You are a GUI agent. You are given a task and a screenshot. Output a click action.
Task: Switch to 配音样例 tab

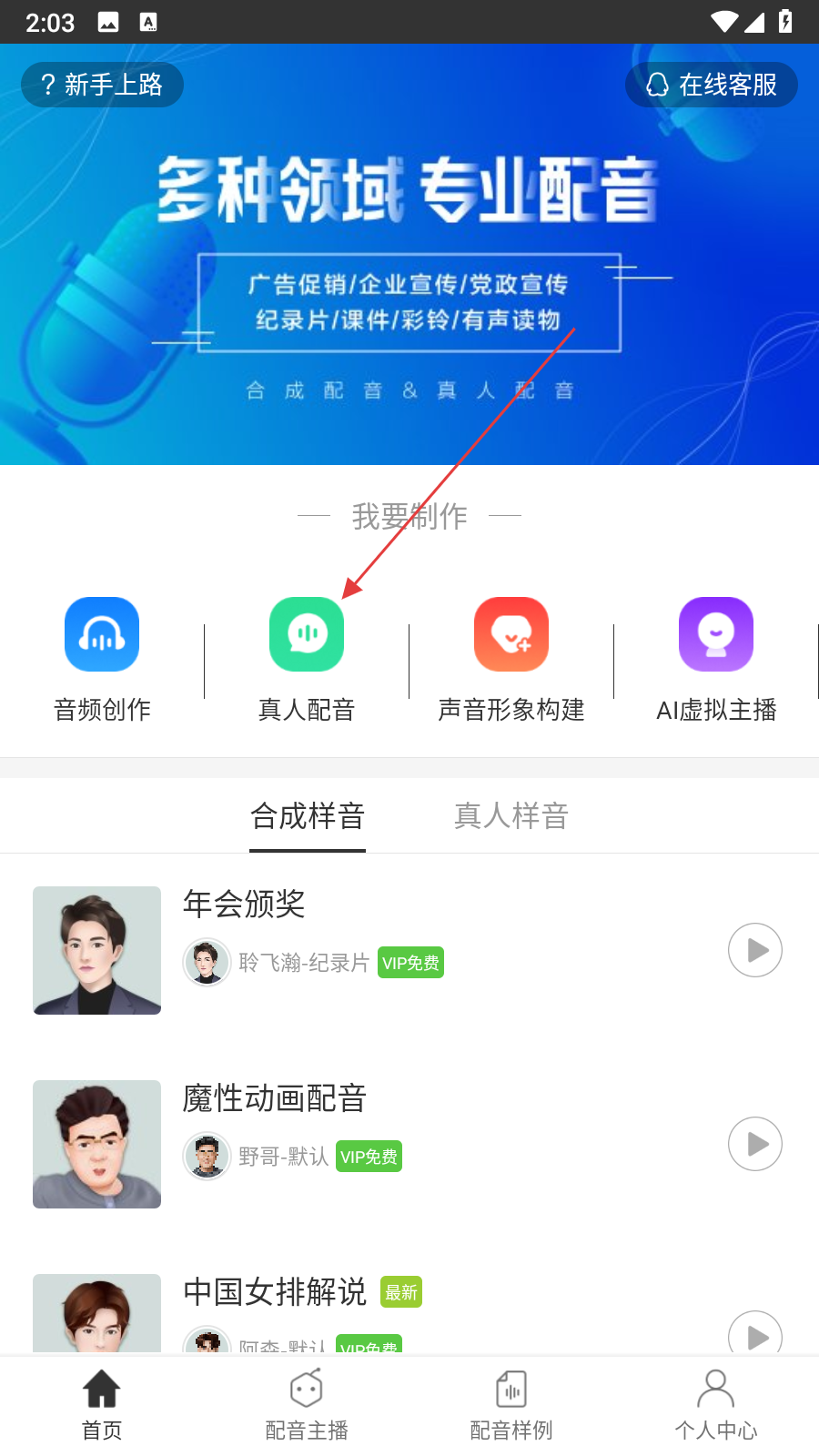(x=511, y=1406)
